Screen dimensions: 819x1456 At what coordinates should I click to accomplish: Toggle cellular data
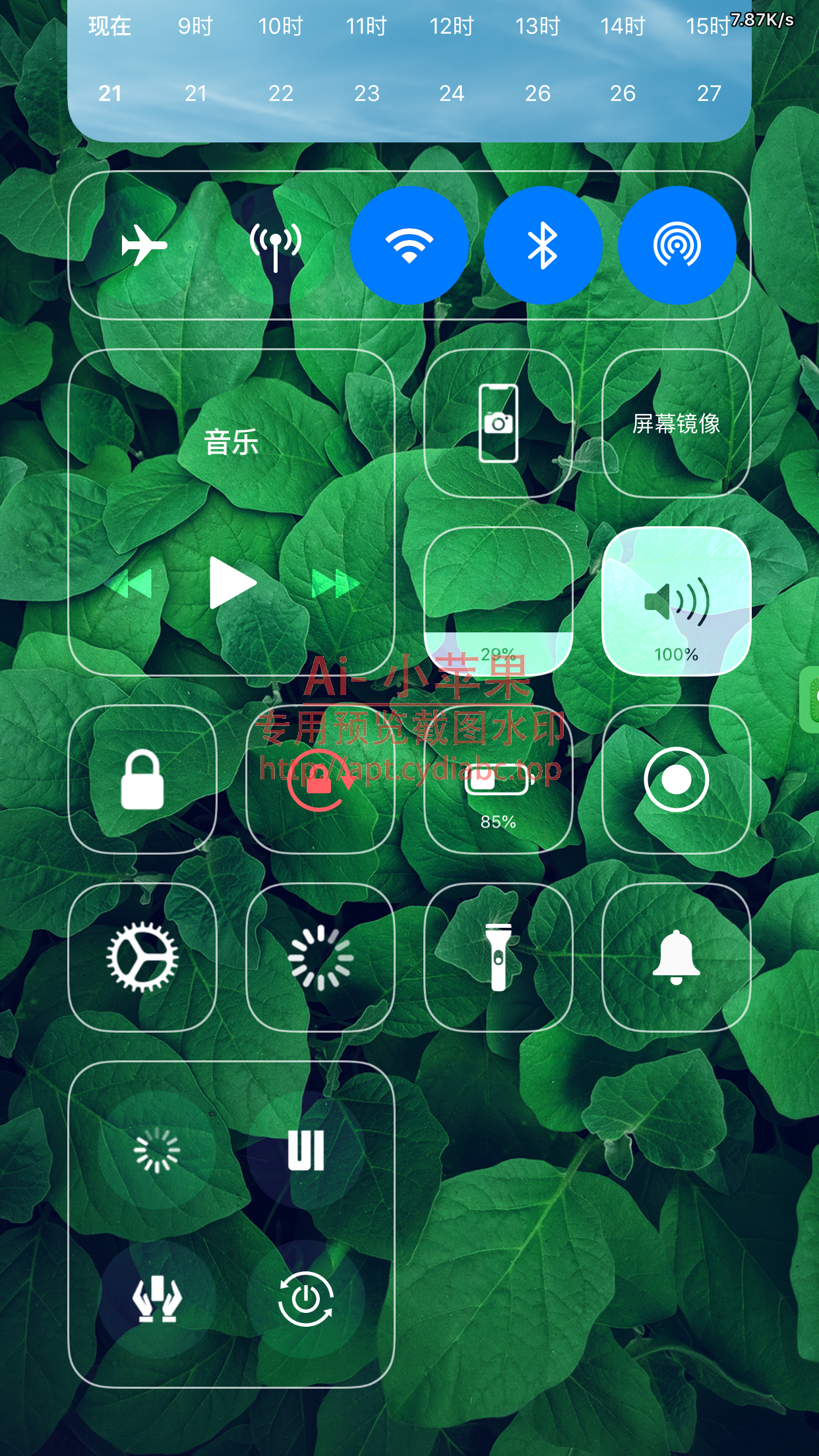276,245
